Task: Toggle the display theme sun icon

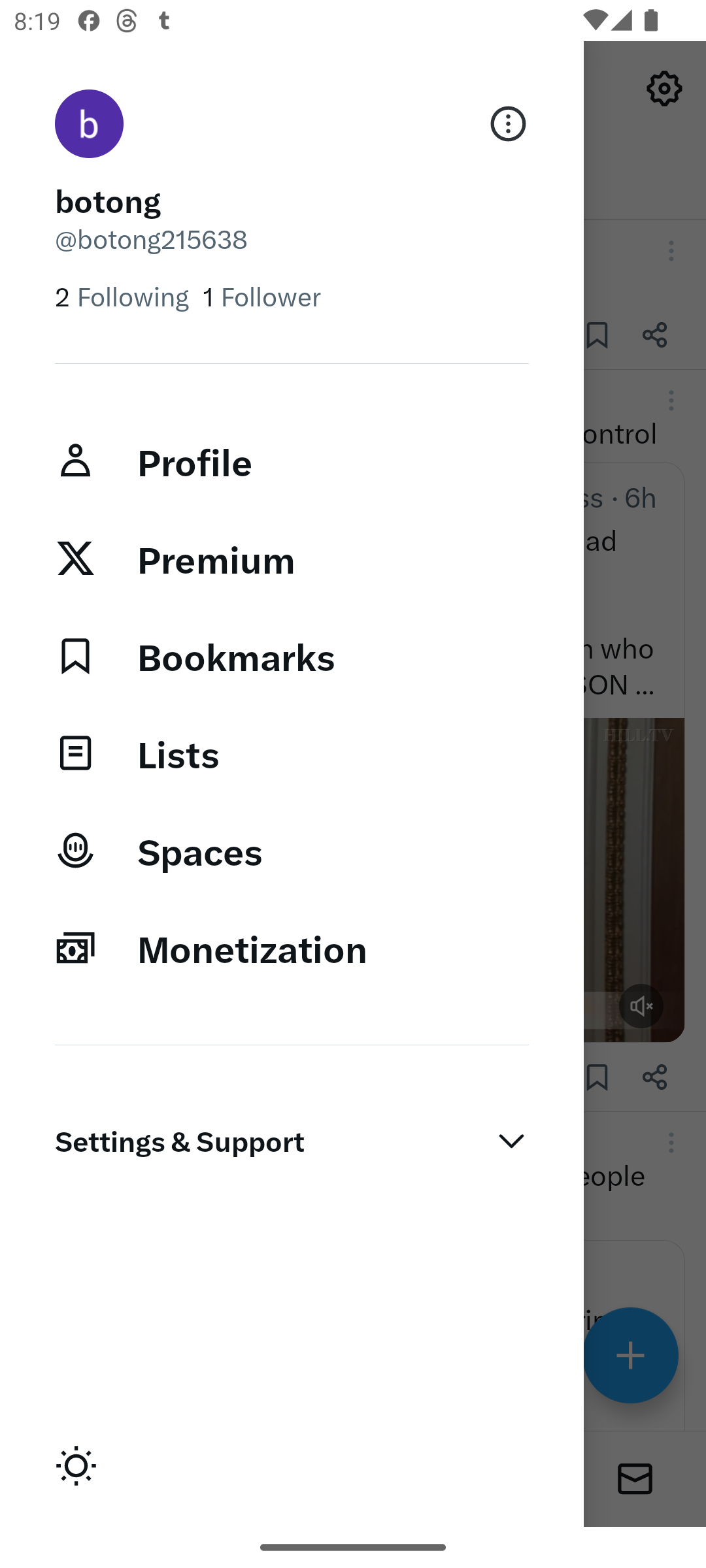Action: click(x=76, y=1465)
